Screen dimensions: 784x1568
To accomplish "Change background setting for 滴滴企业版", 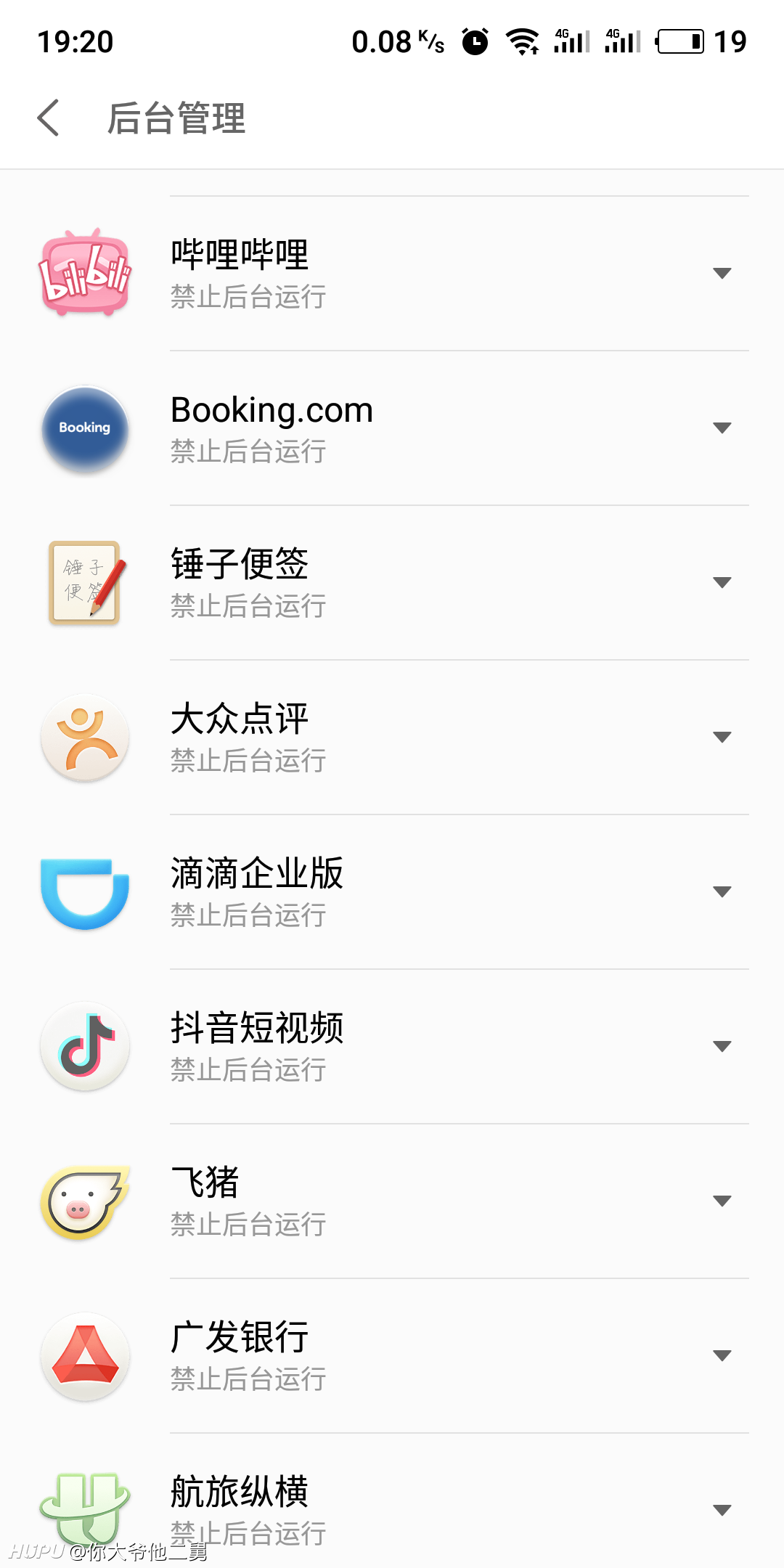I will click(722, 891).
